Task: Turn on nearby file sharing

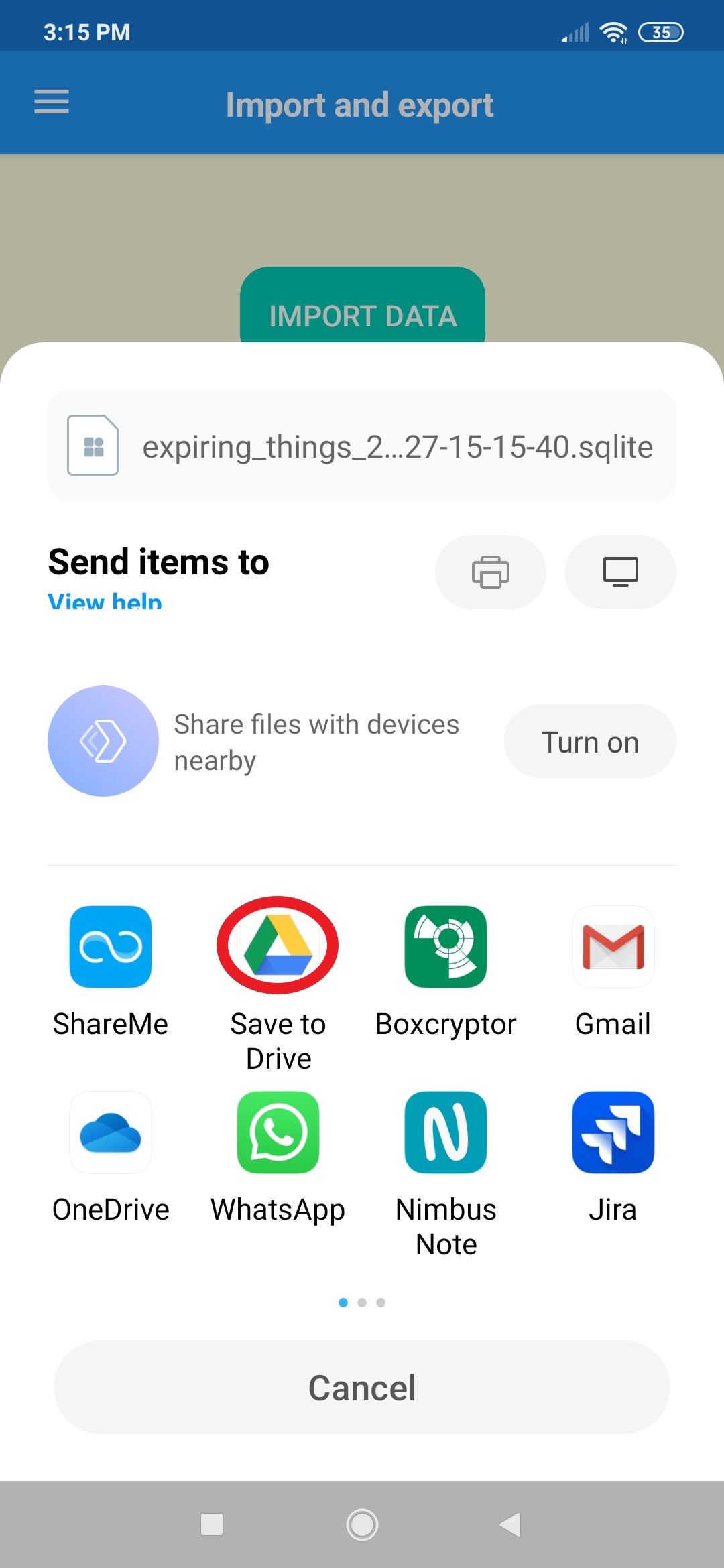Action: click(589, 742)
